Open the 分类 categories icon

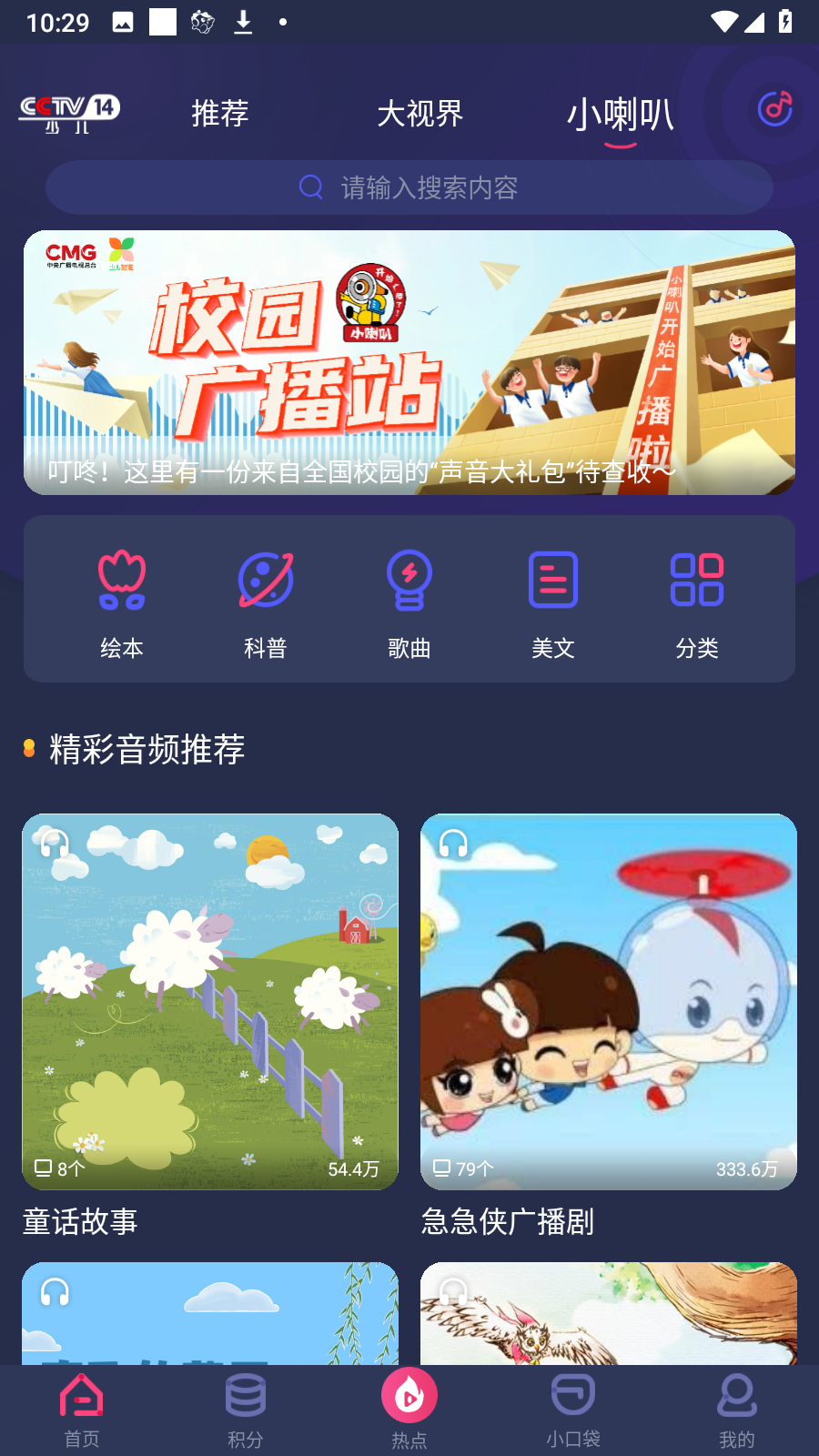tap(696, 581)
